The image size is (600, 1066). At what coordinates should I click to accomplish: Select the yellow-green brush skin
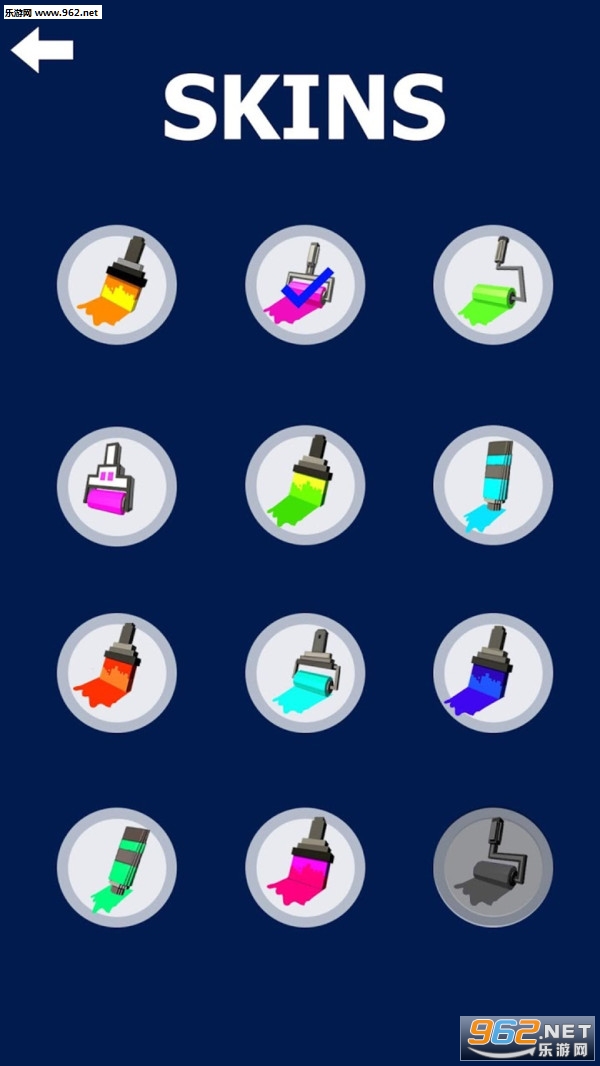[305, 486]
